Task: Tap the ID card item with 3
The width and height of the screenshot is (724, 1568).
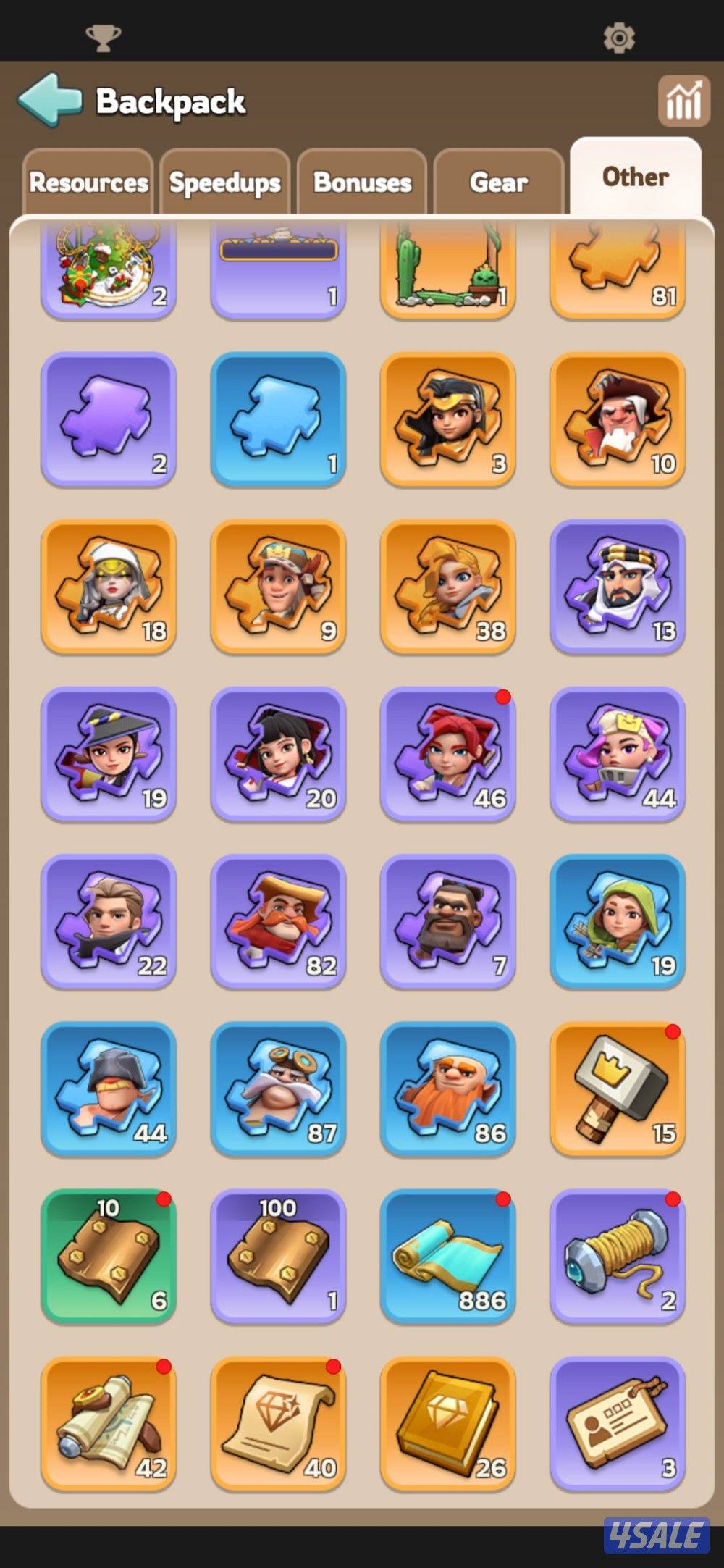Action: pyautogui.click(x=618, y=1423)
